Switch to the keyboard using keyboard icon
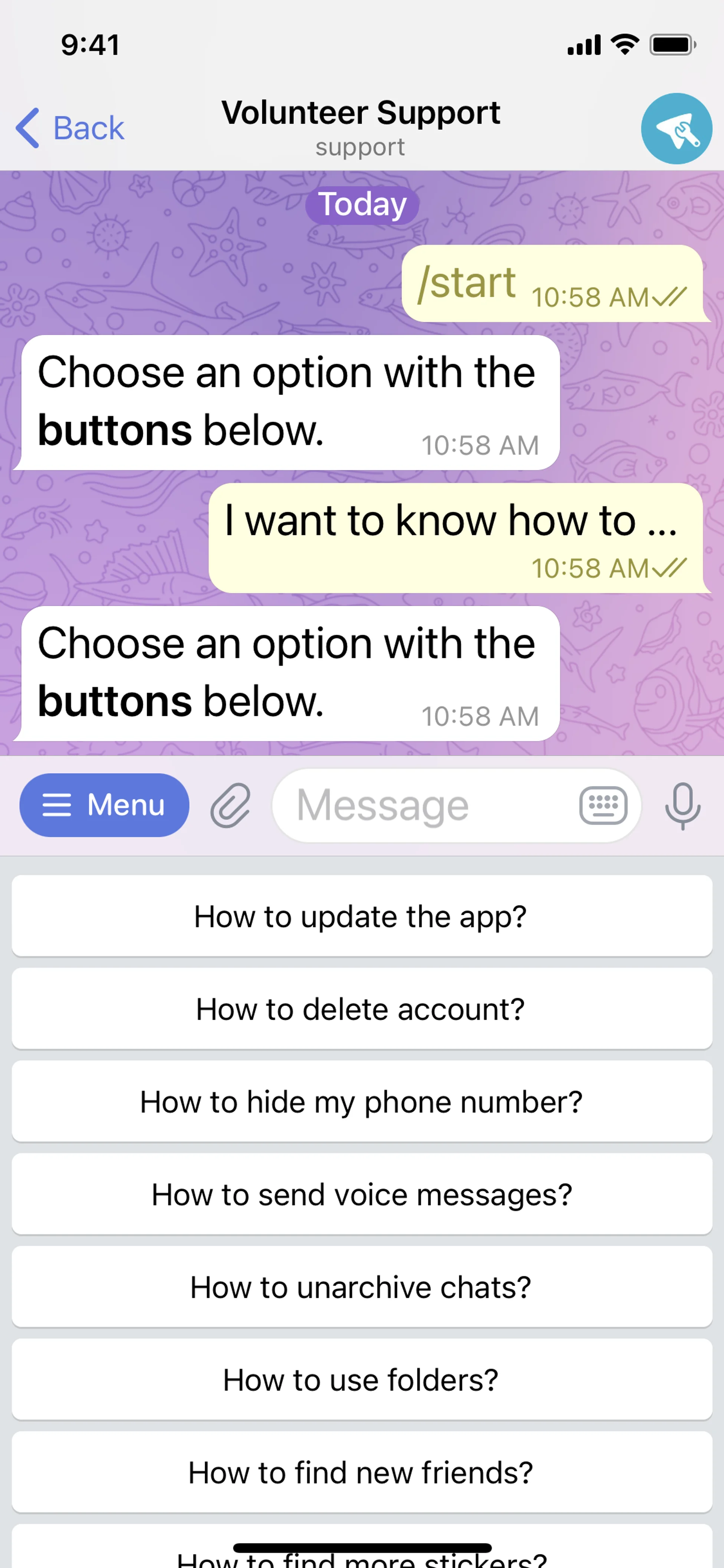This screenshot has width=724, height=1568. (603, 805)
